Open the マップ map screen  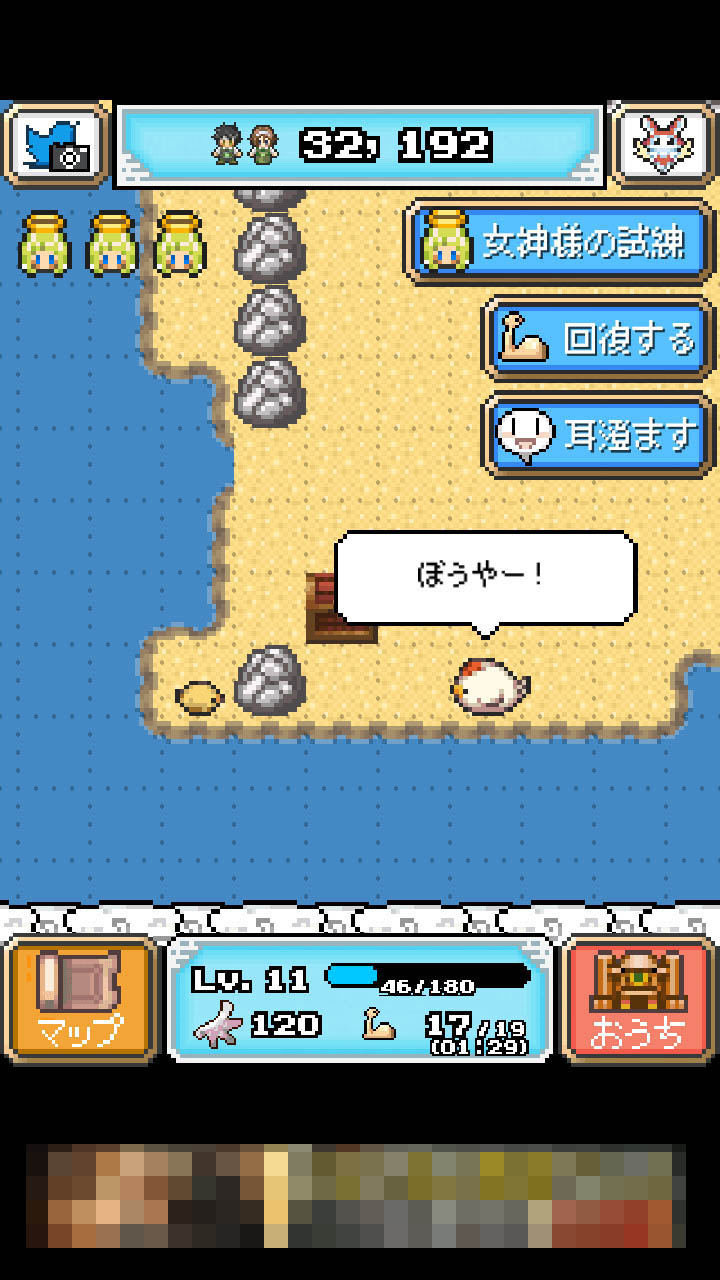pos(80,1001)
